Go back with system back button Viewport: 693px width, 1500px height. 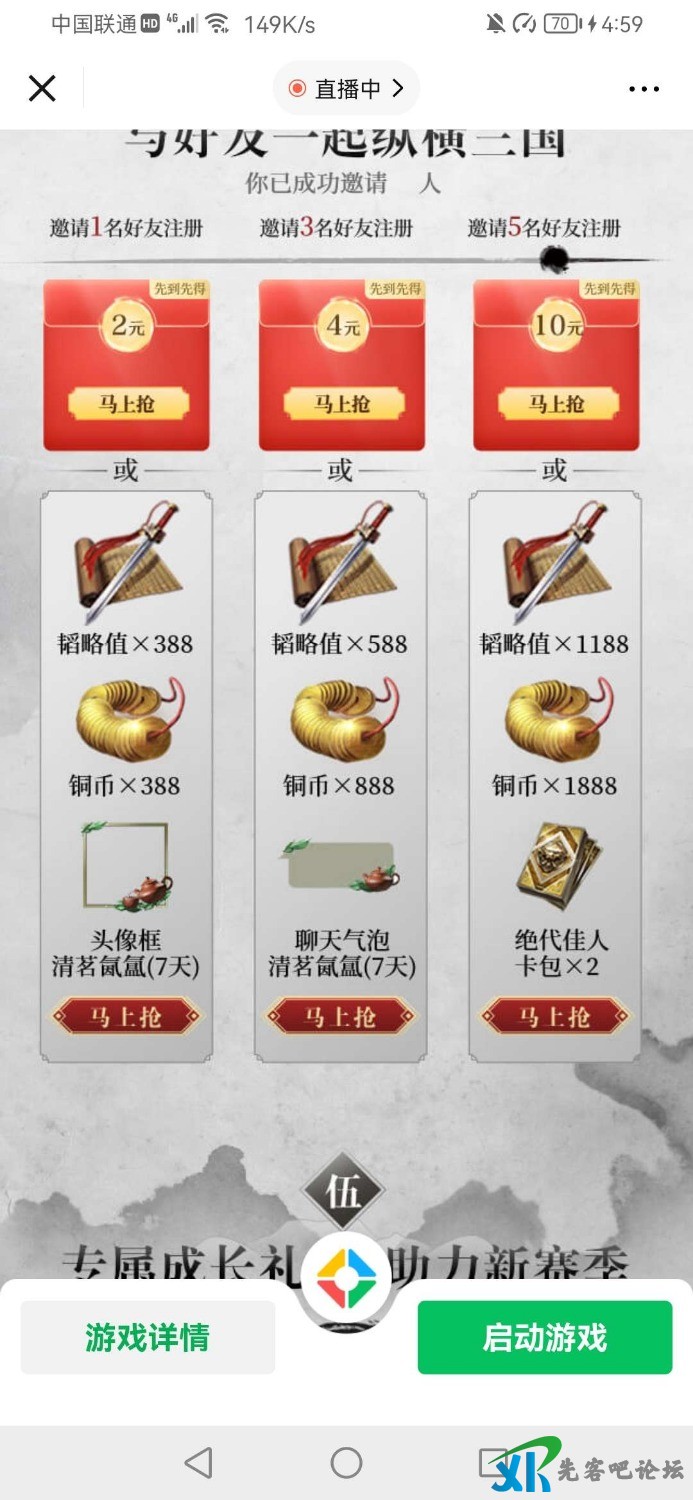[x=198, y=1463]
